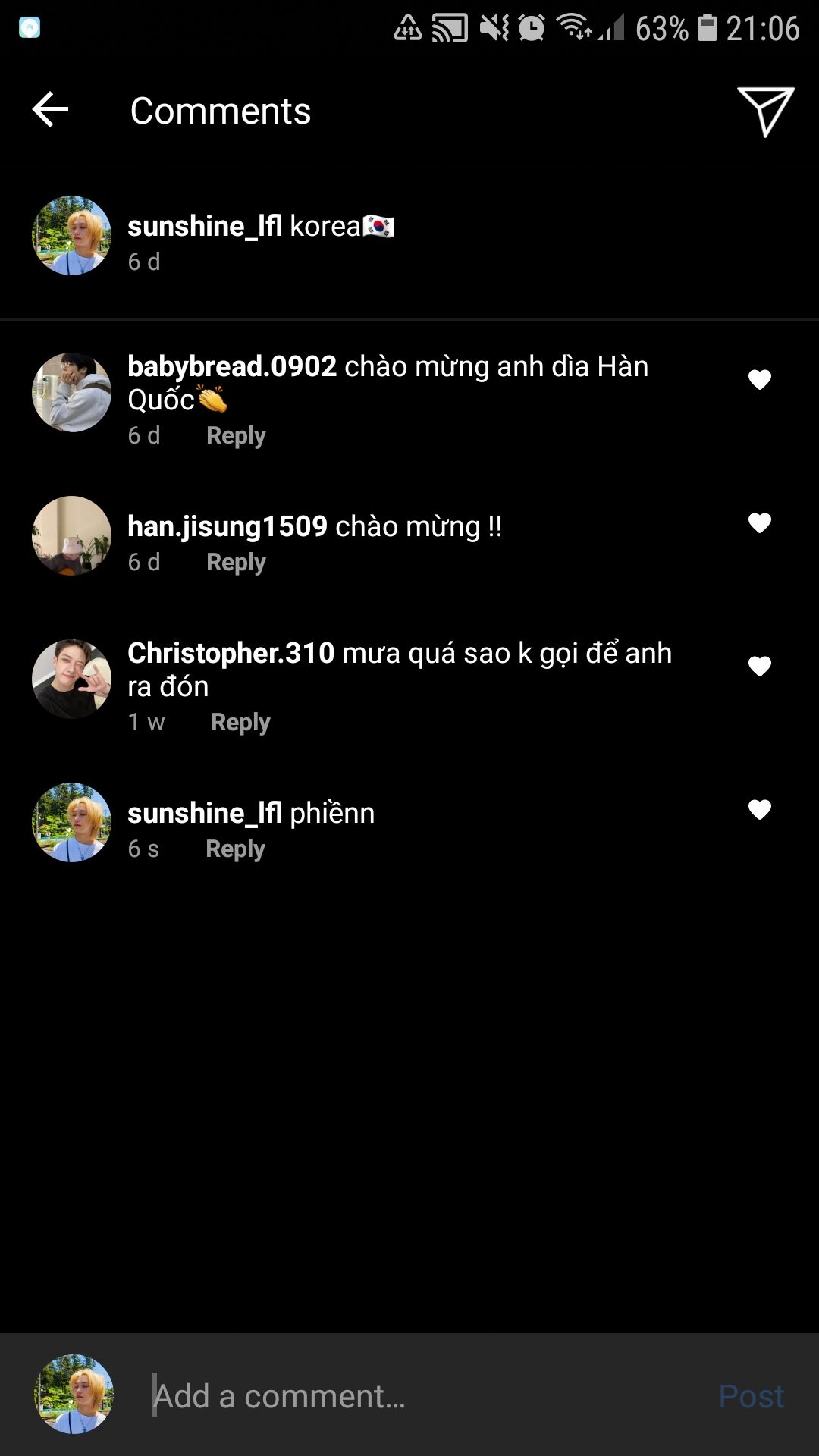View Christopher.310's profile via avatar
Viewport: 819px width, 1456px height.
click(x=71, y=679)
